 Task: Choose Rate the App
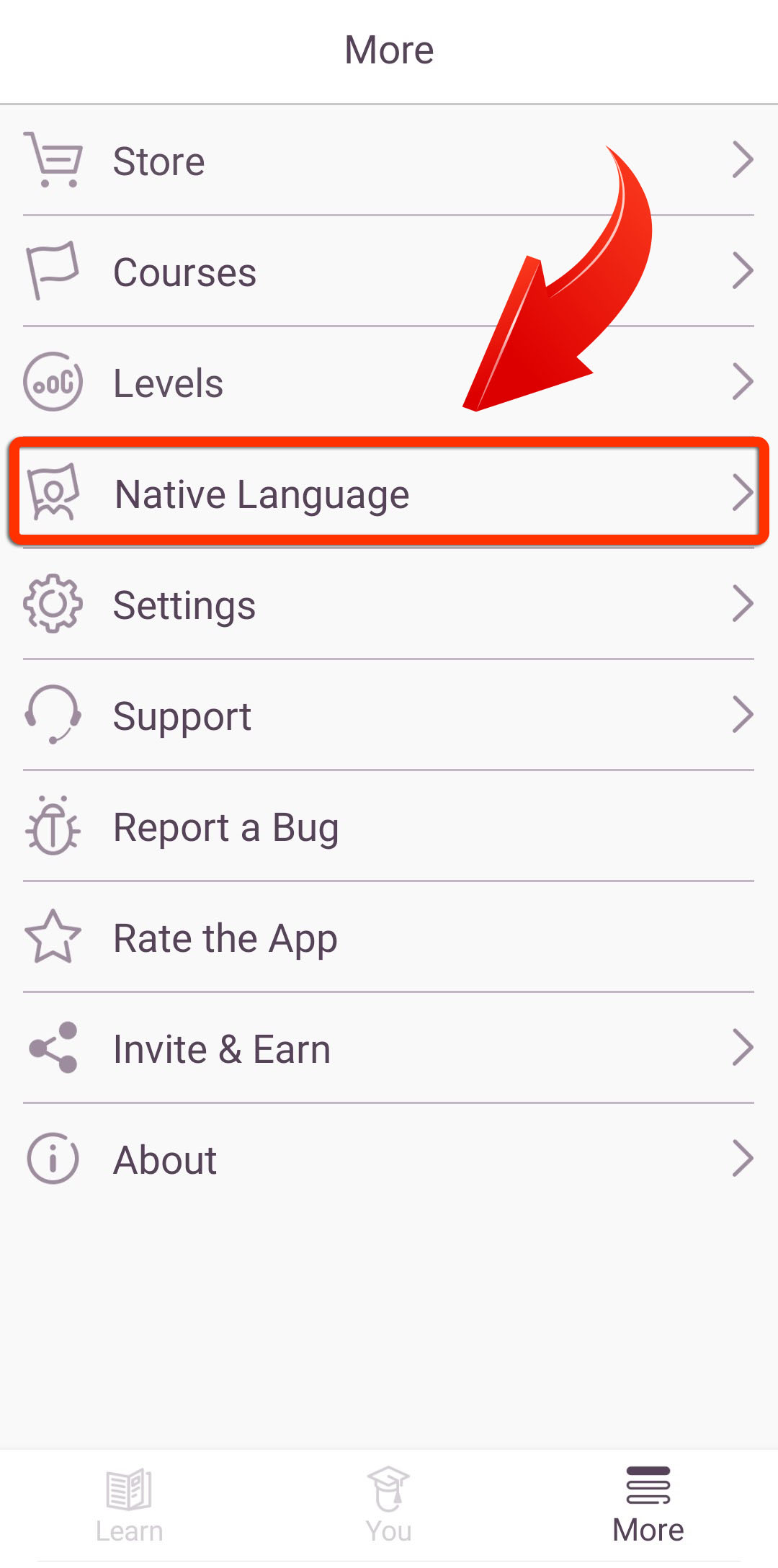(x=389, y=937)
